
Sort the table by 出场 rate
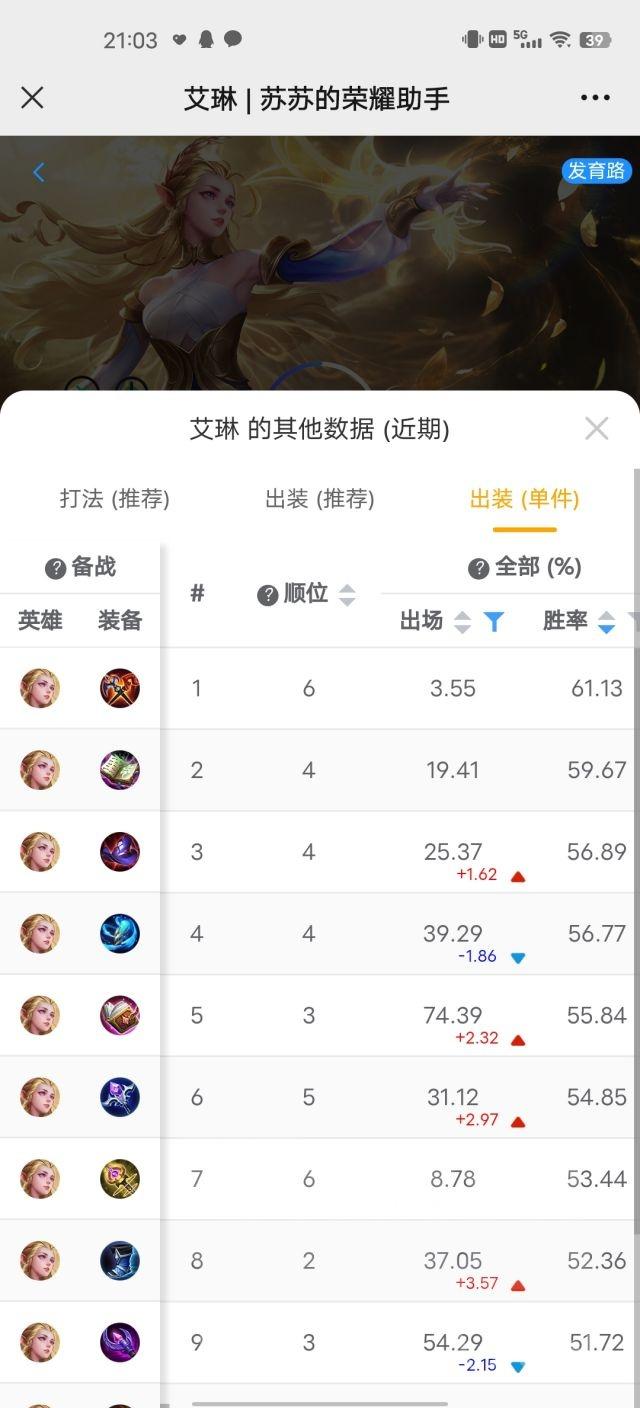462,622
